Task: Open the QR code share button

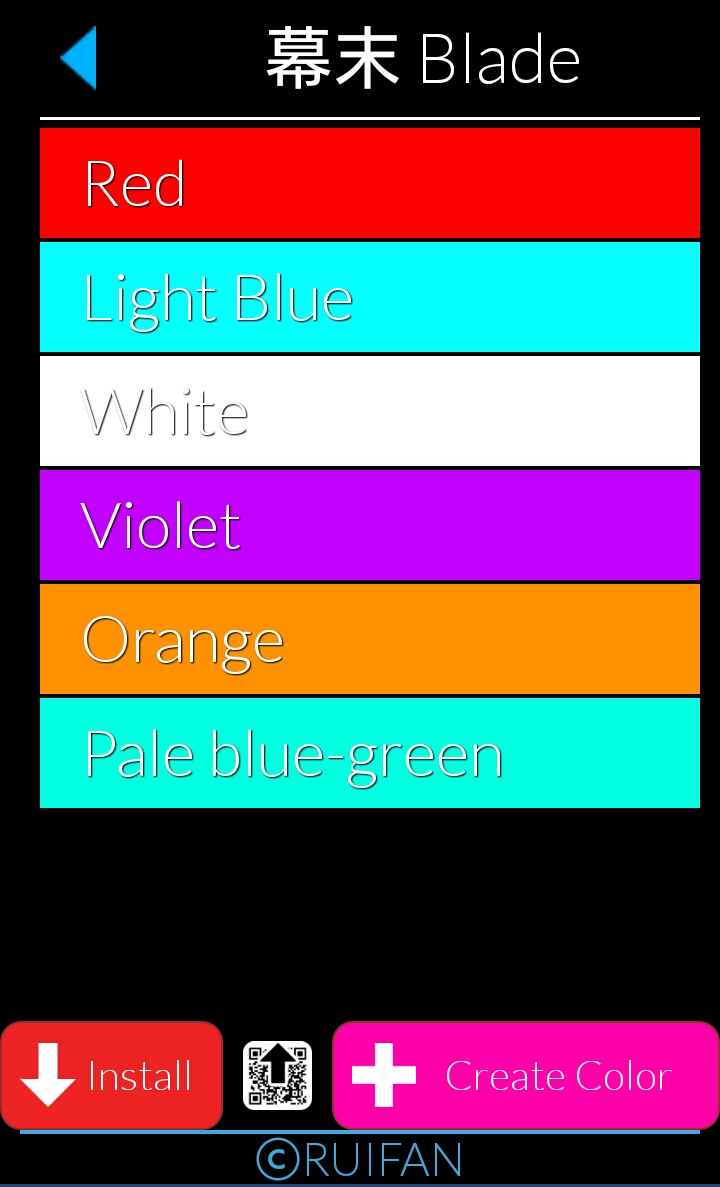Action: (x=277, y=1076)
